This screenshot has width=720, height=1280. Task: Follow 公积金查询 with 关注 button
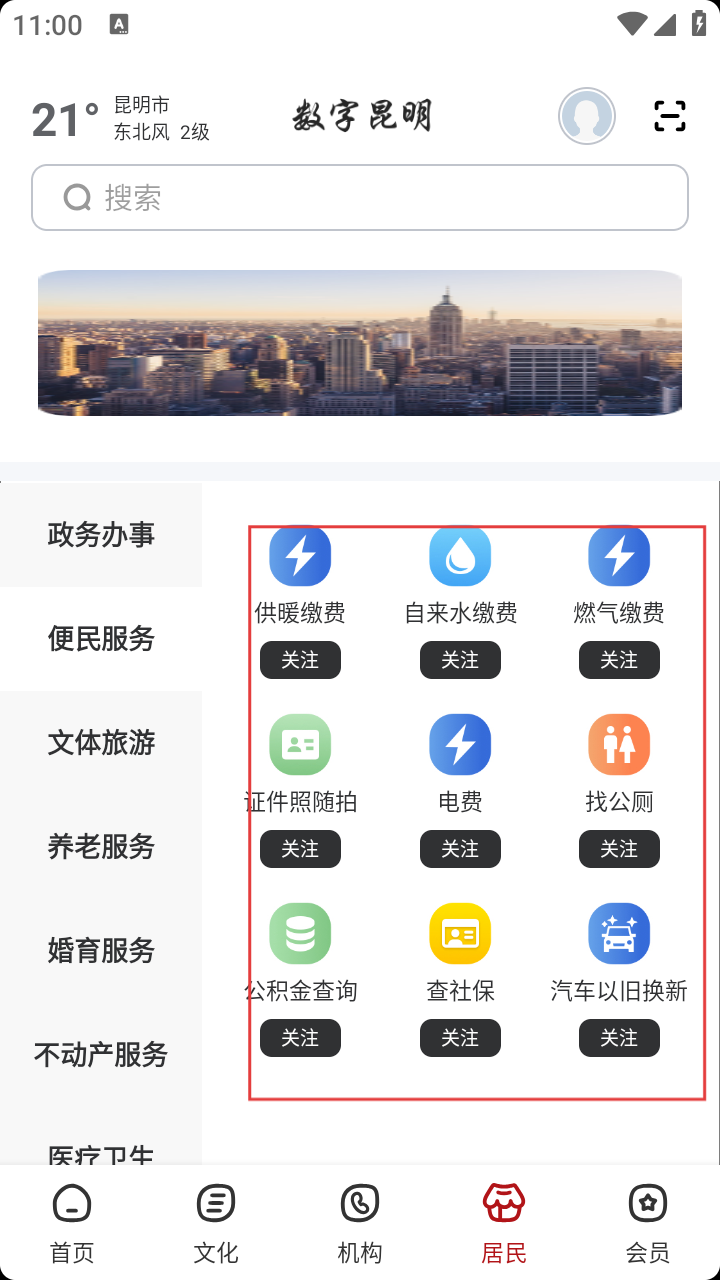[300, 1038]
